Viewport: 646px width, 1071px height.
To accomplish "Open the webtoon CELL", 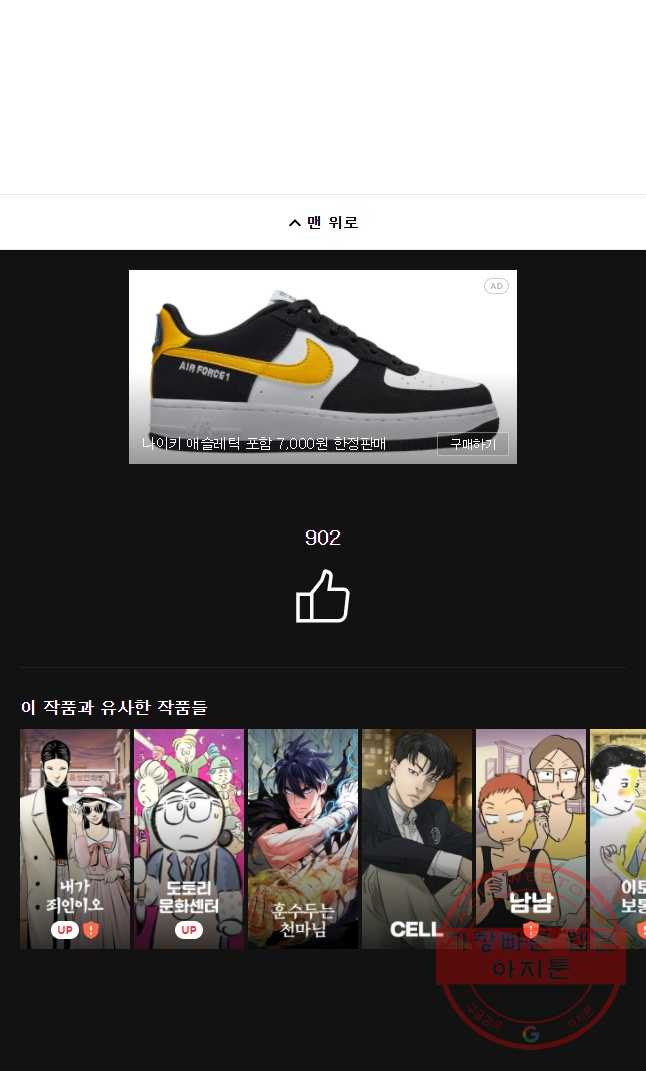I will 417,838.
